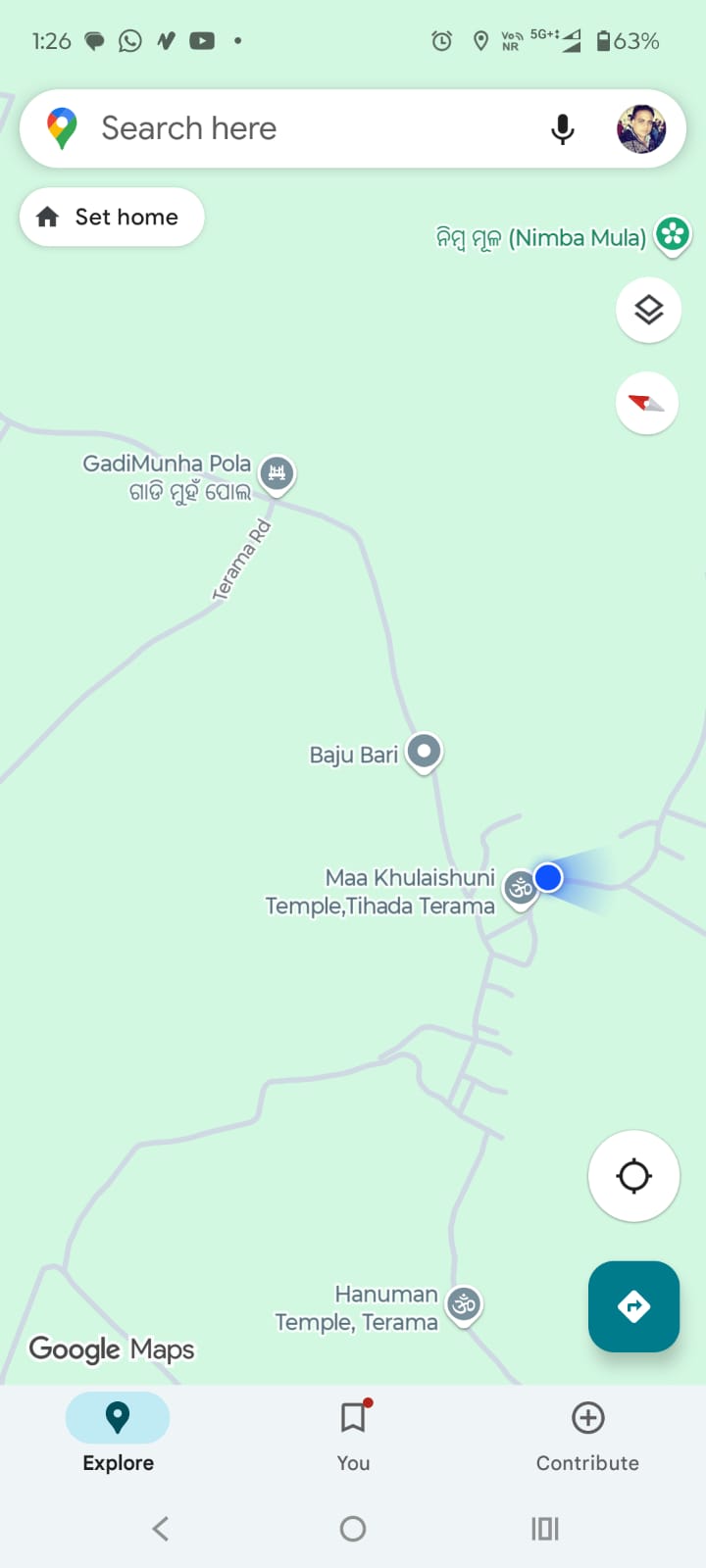Open the map layers button

[x=648, y=310]
